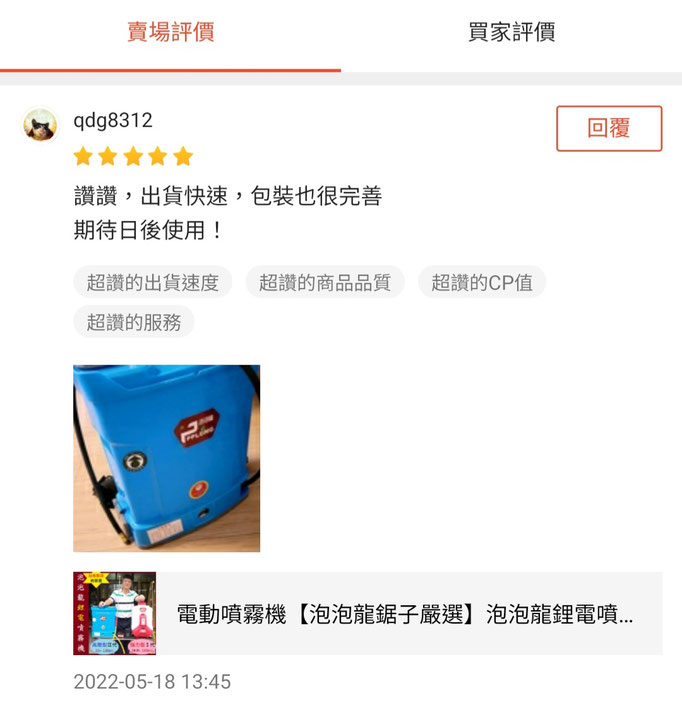
Task: Switch to the 買家評價 tab
Action: coord(511,32)
